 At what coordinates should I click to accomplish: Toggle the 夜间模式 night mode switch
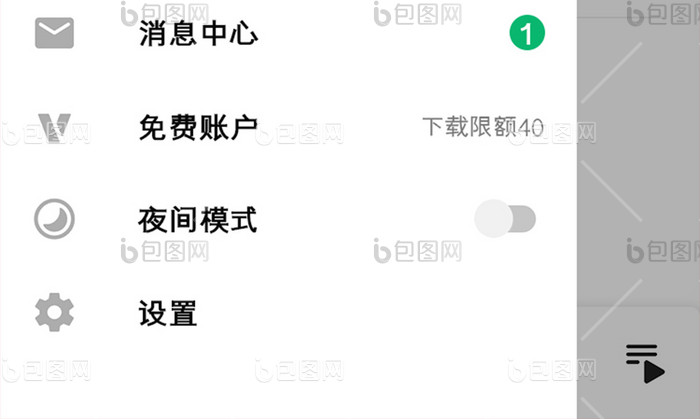pos(506,219)
